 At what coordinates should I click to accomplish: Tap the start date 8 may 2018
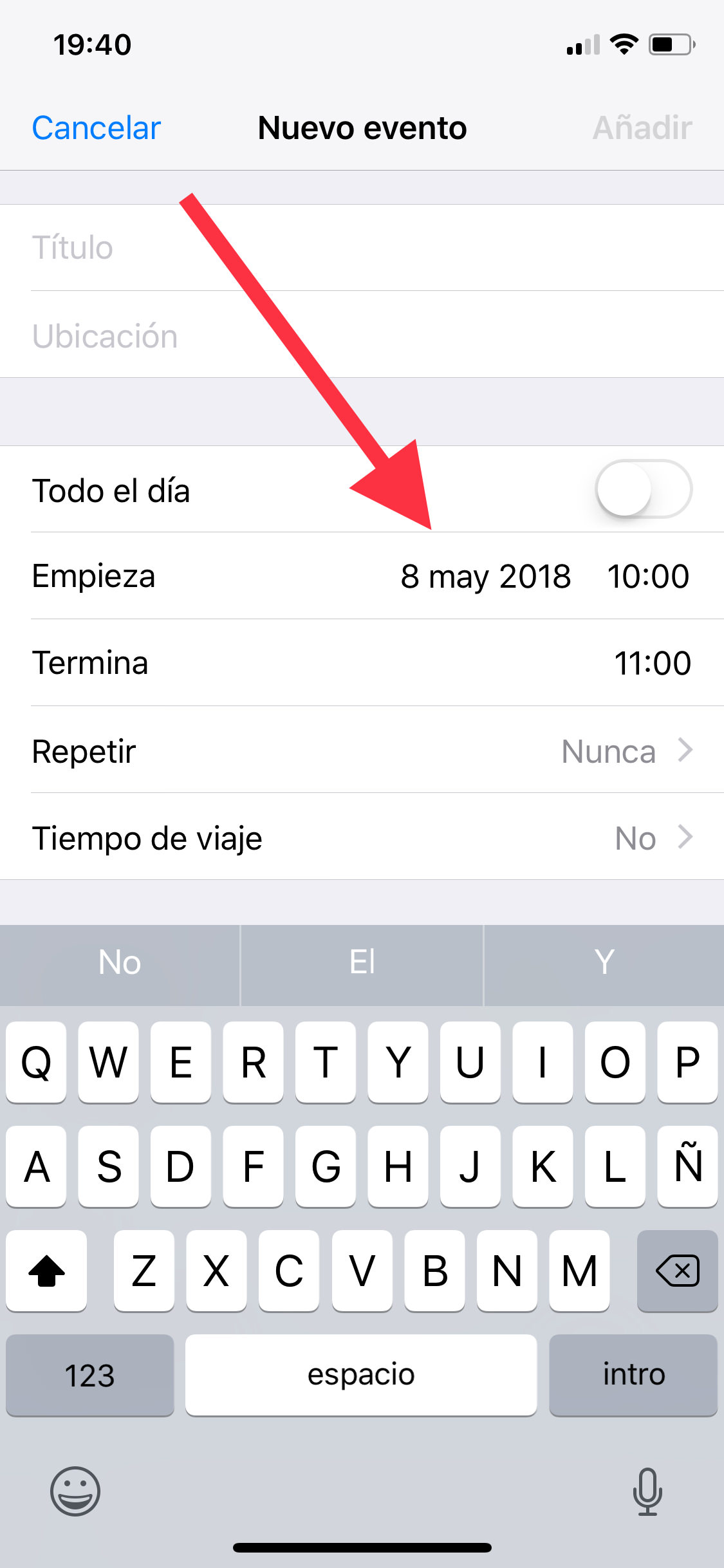click(x=485, y=576)
